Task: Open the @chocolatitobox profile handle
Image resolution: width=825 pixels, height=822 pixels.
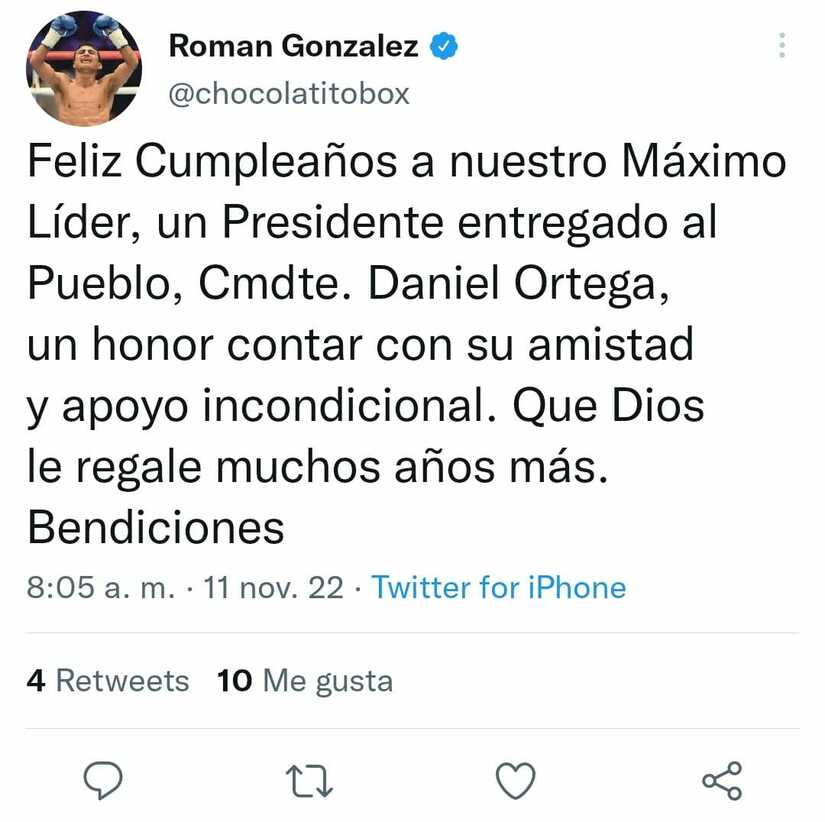Action: click(289, 93)
